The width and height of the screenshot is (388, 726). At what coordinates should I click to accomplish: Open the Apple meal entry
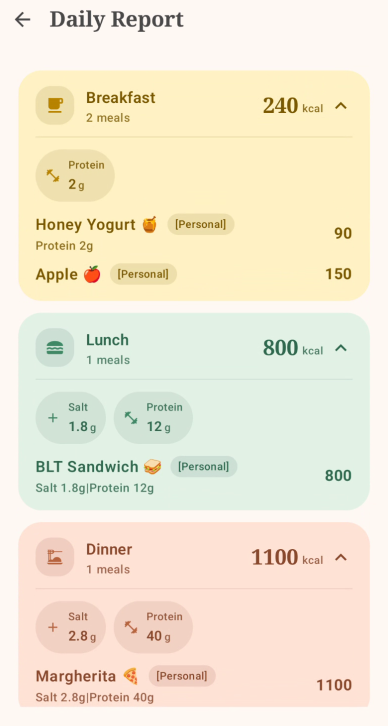pos(194,274)
